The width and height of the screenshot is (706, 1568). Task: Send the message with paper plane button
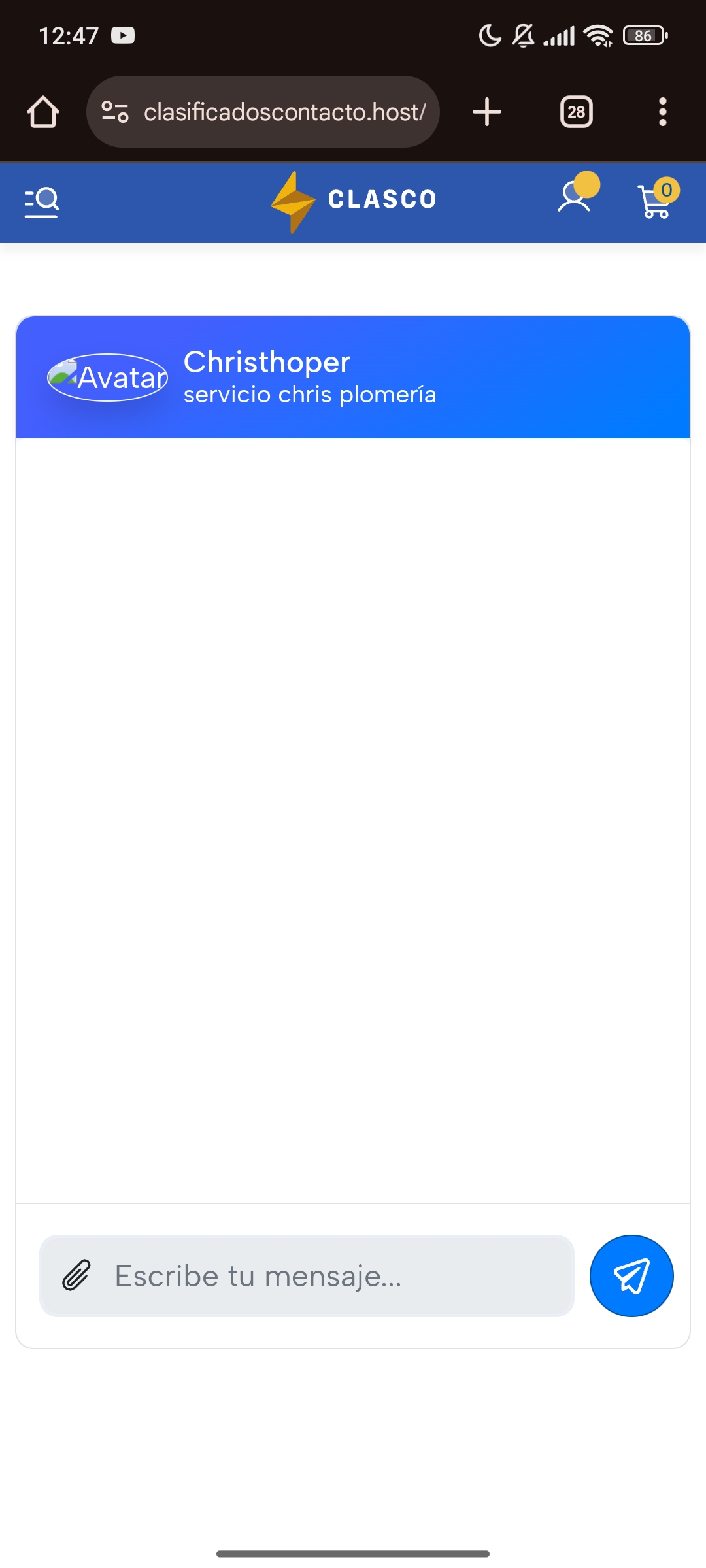(631, 1276)
